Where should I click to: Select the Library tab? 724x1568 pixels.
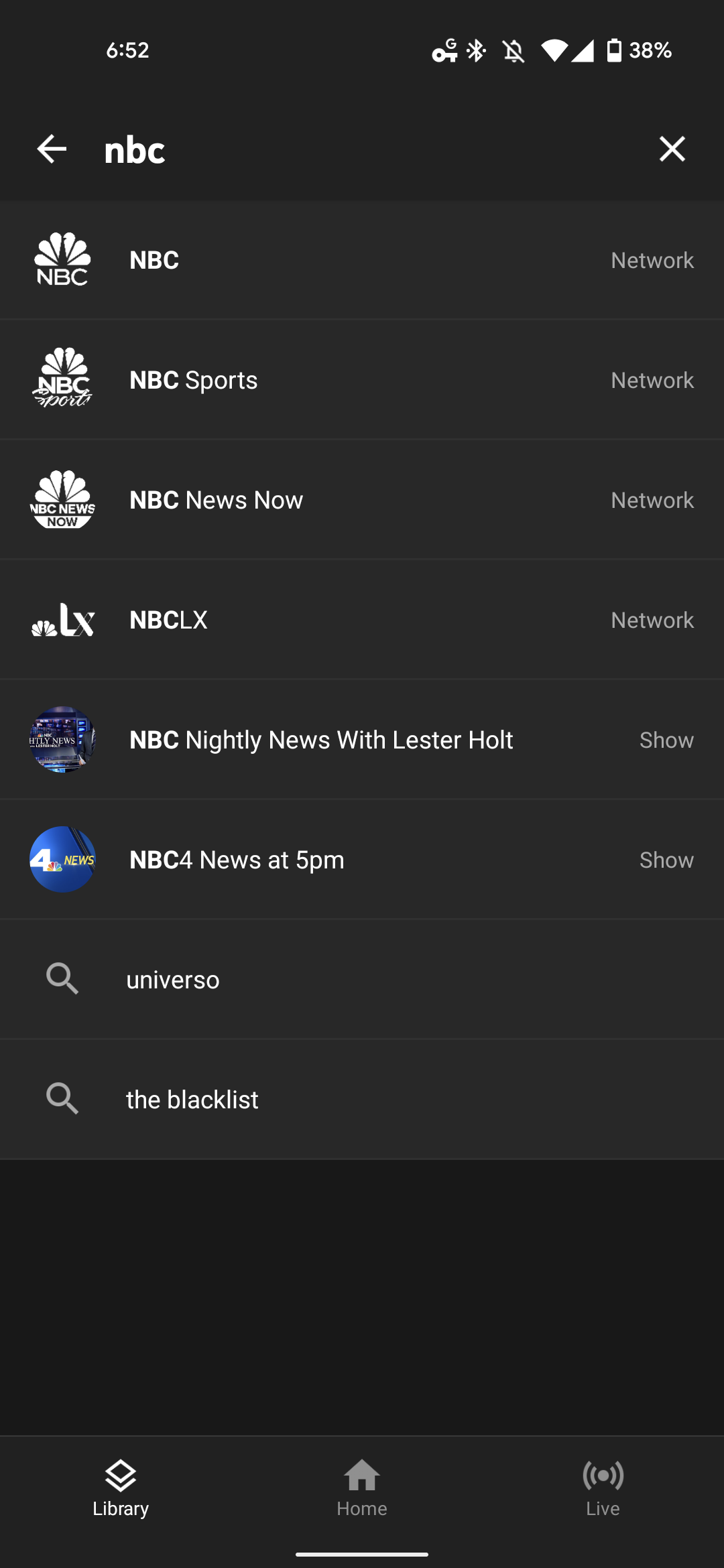pos(121,1489)
